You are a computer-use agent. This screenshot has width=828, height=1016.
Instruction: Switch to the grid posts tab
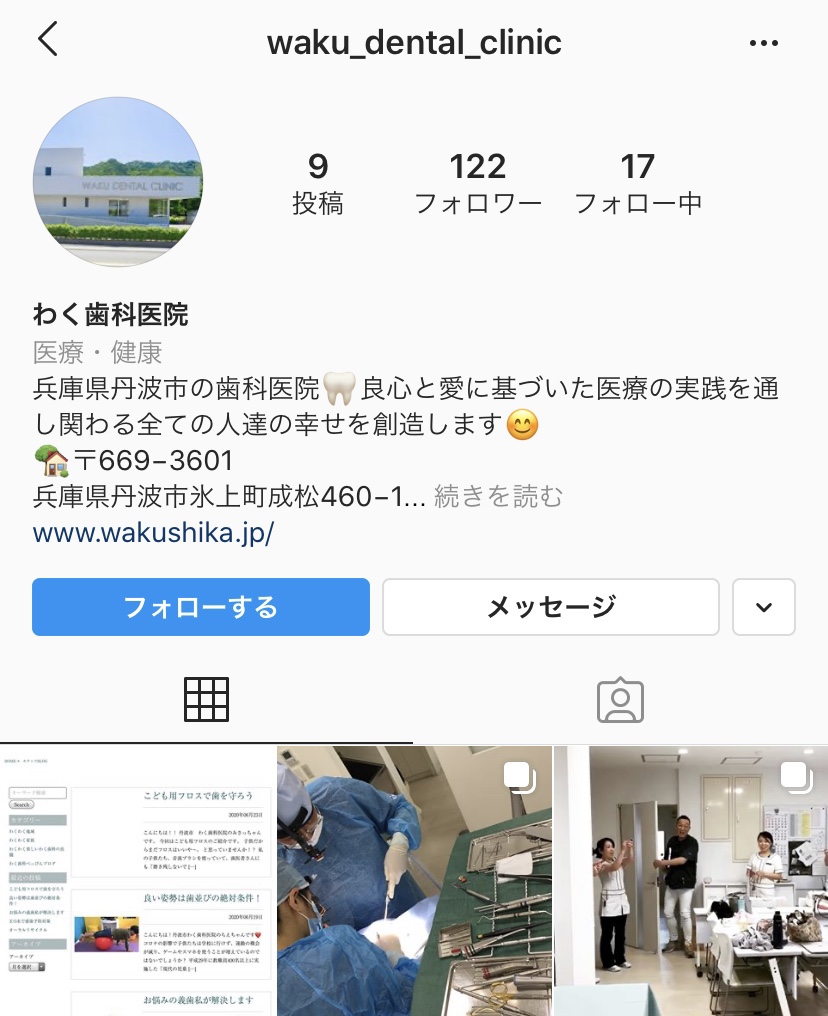pos(207,700)
